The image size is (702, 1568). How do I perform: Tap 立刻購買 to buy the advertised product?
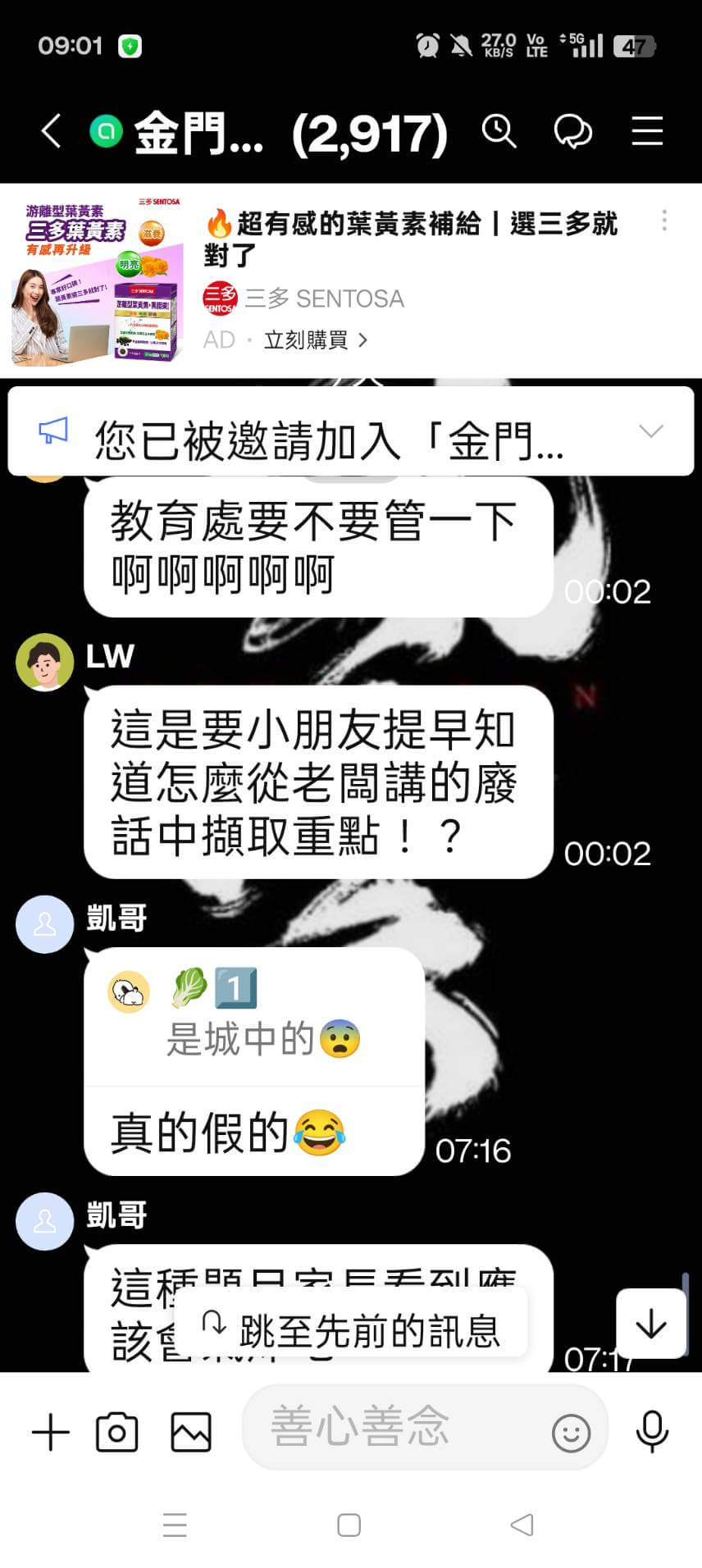coord(305,340)
